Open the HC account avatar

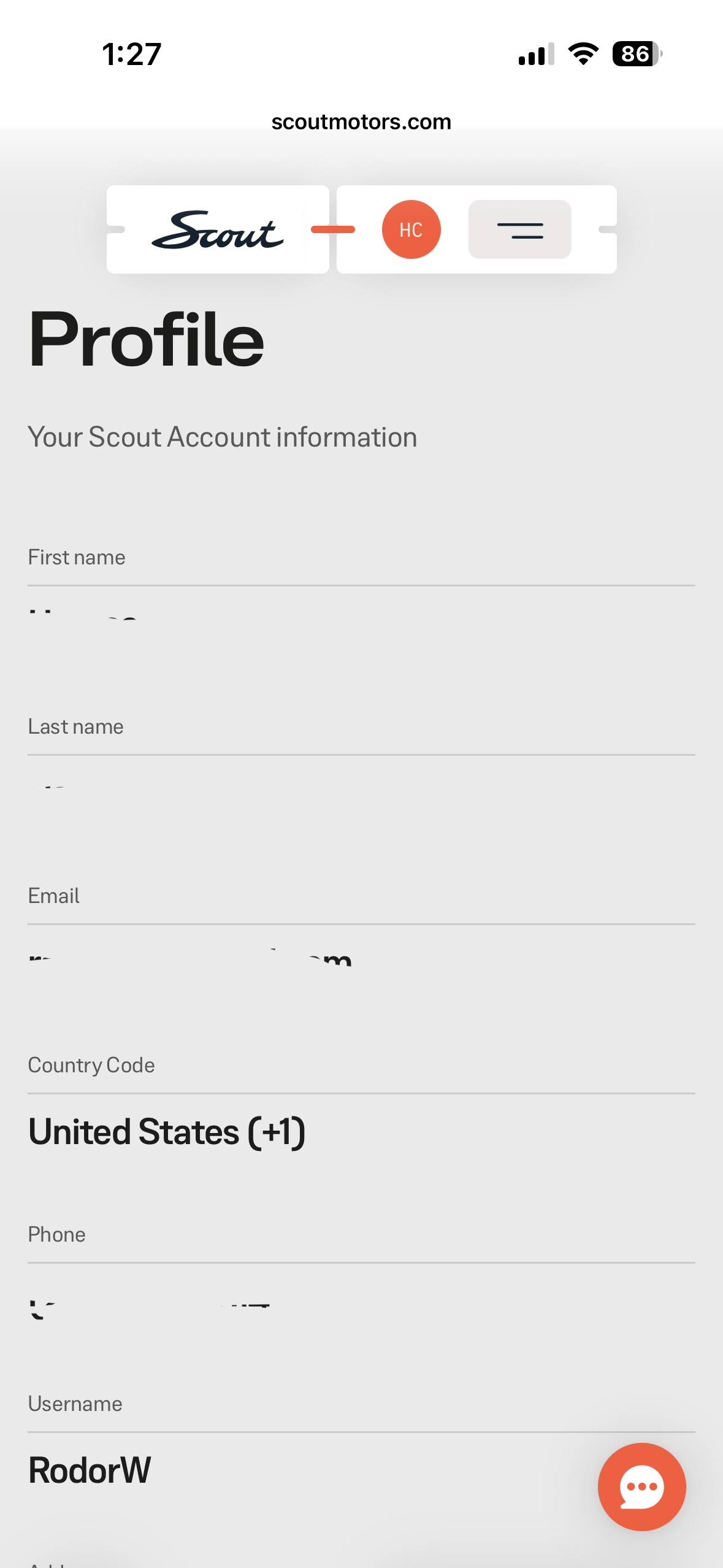click(411, 229)
